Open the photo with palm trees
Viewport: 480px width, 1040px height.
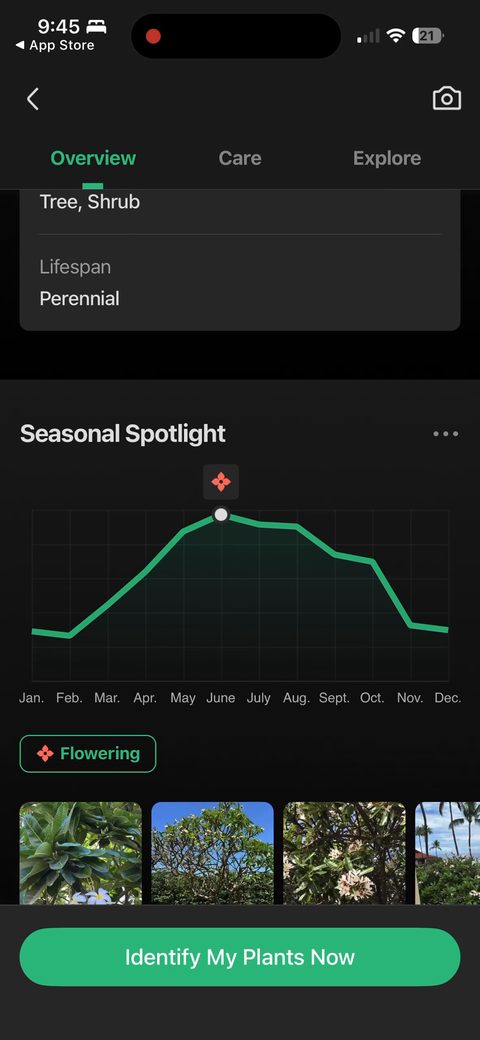[448, 854]
